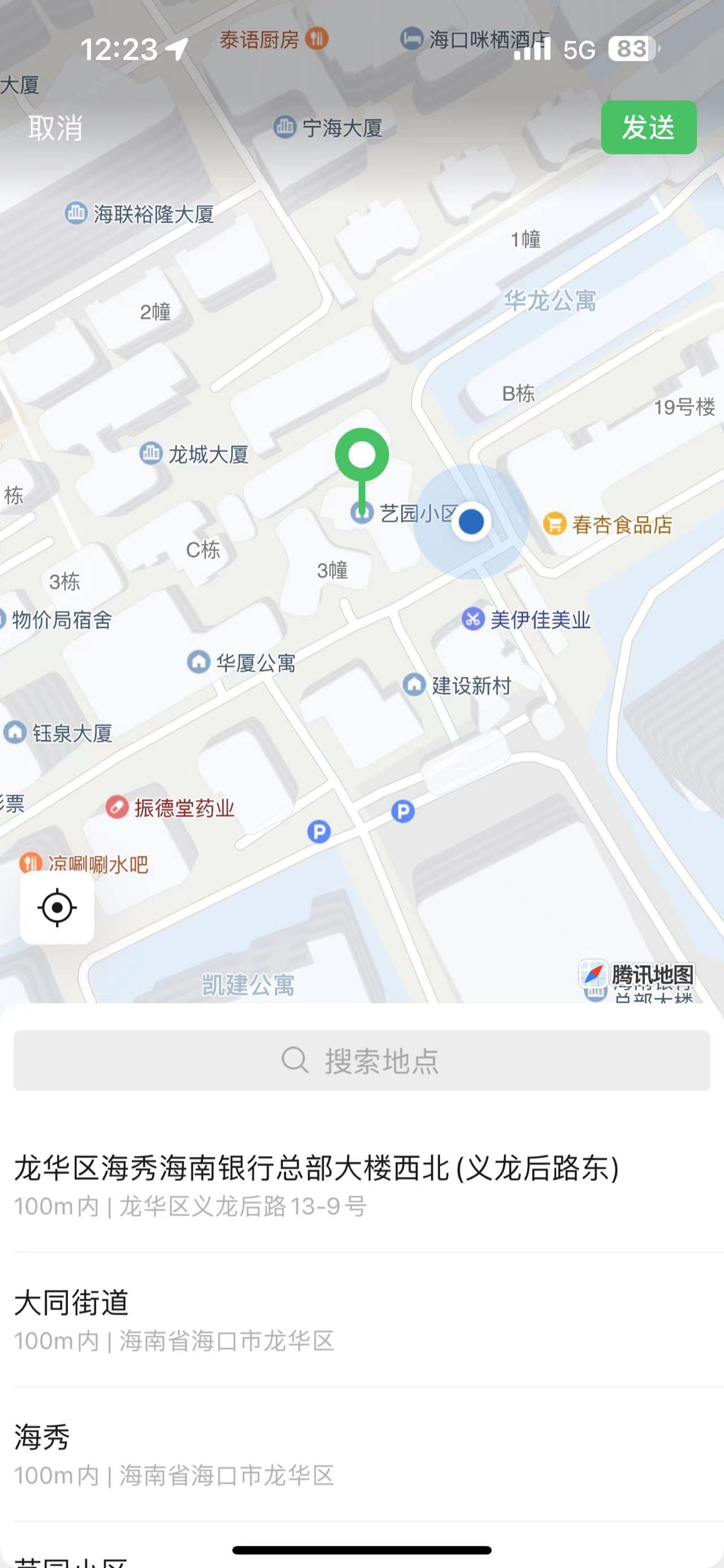Choose 大同街道 from the location list
The height and width of the screenshot is (1568, 724).
(174, 1319)
